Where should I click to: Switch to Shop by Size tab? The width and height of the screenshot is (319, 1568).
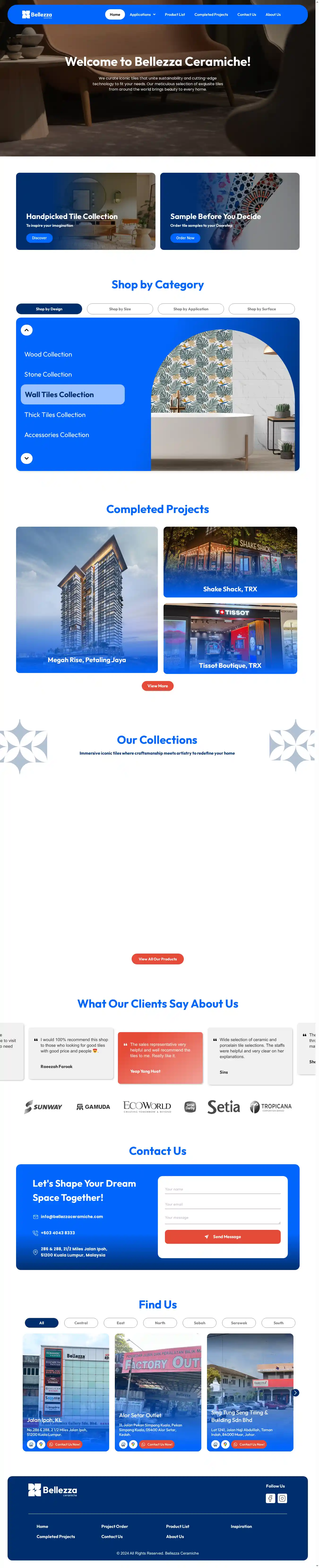120,309
